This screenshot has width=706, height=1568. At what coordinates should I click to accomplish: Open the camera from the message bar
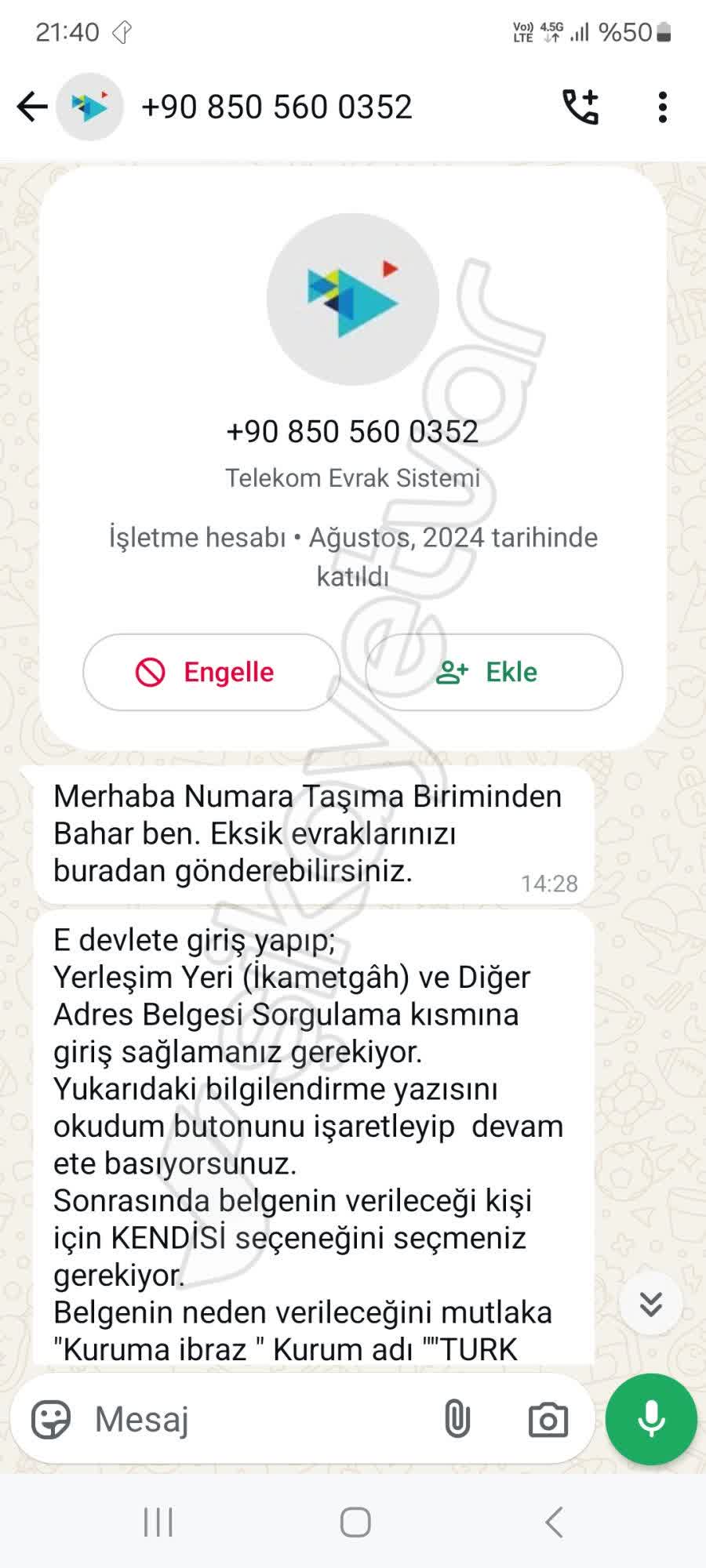[548, 1417]
